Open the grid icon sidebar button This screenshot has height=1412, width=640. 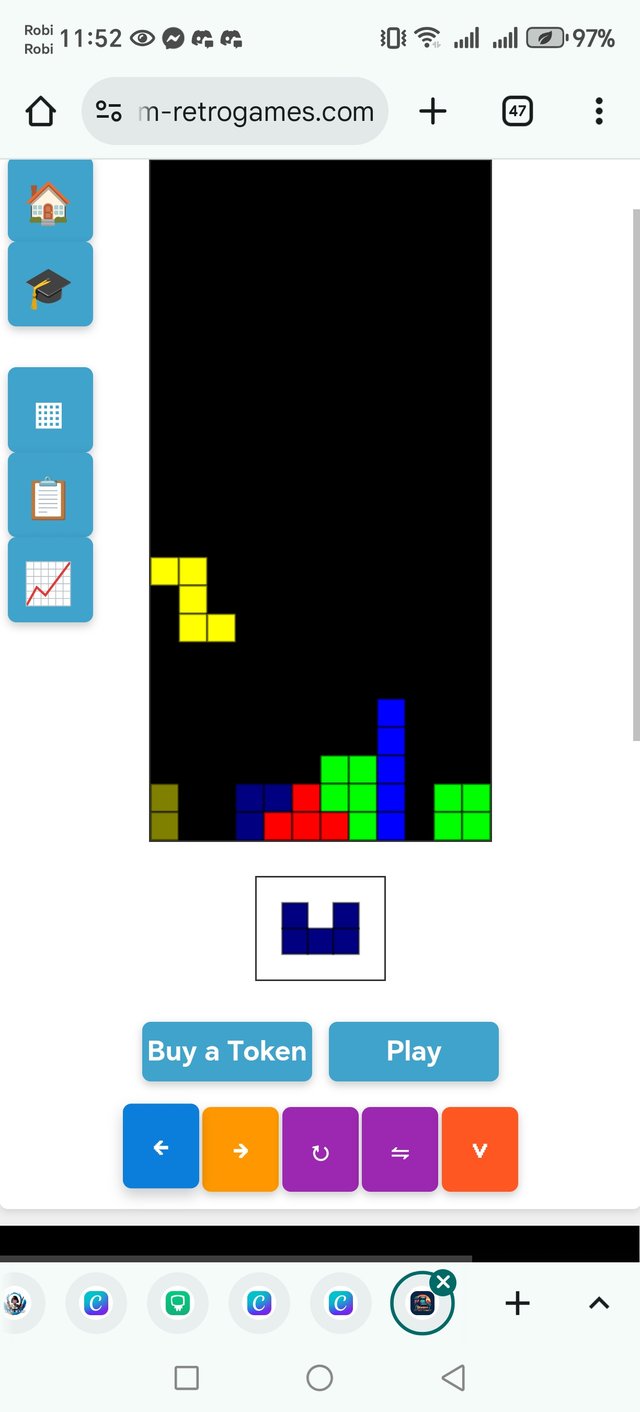point(50,411)
